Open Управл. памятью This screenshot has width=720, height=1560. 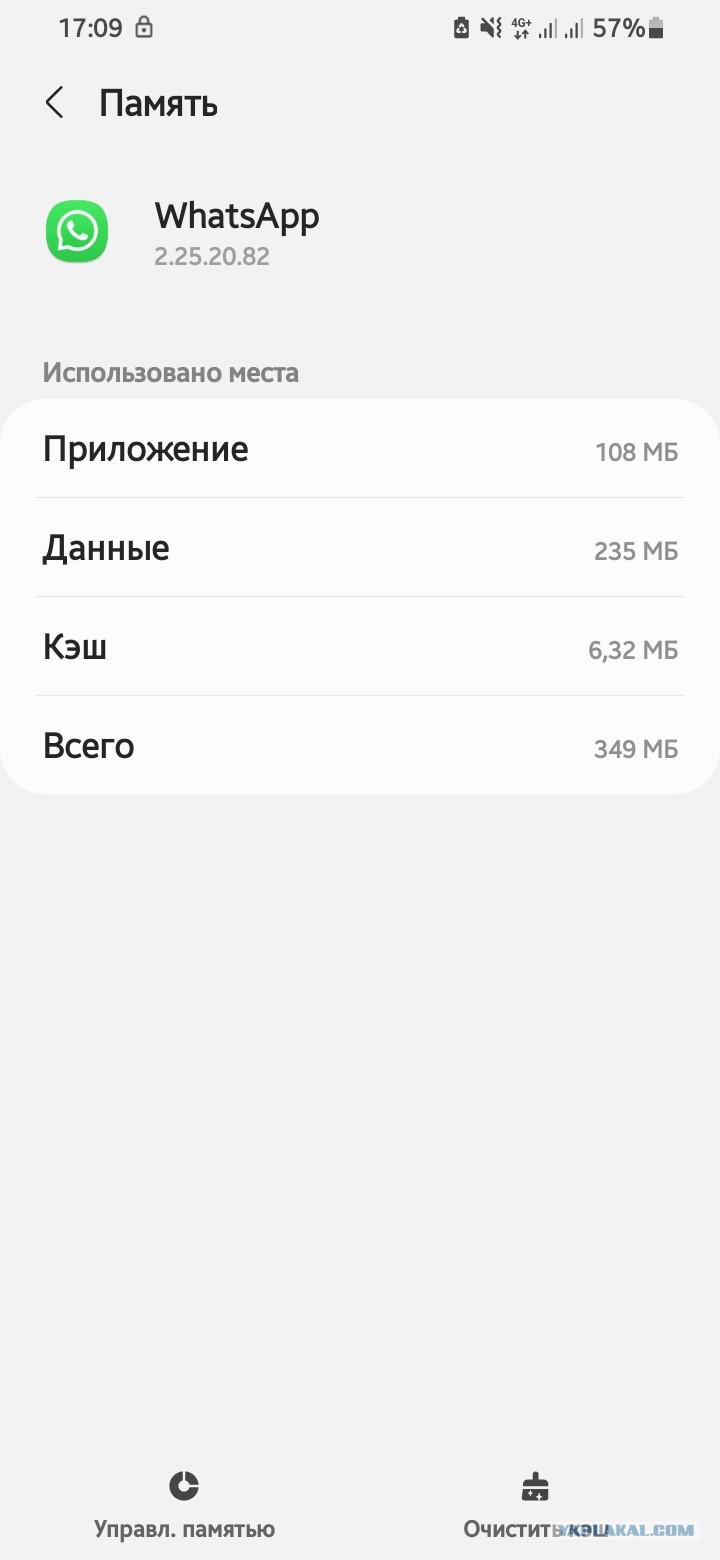tap(184, 1505)
